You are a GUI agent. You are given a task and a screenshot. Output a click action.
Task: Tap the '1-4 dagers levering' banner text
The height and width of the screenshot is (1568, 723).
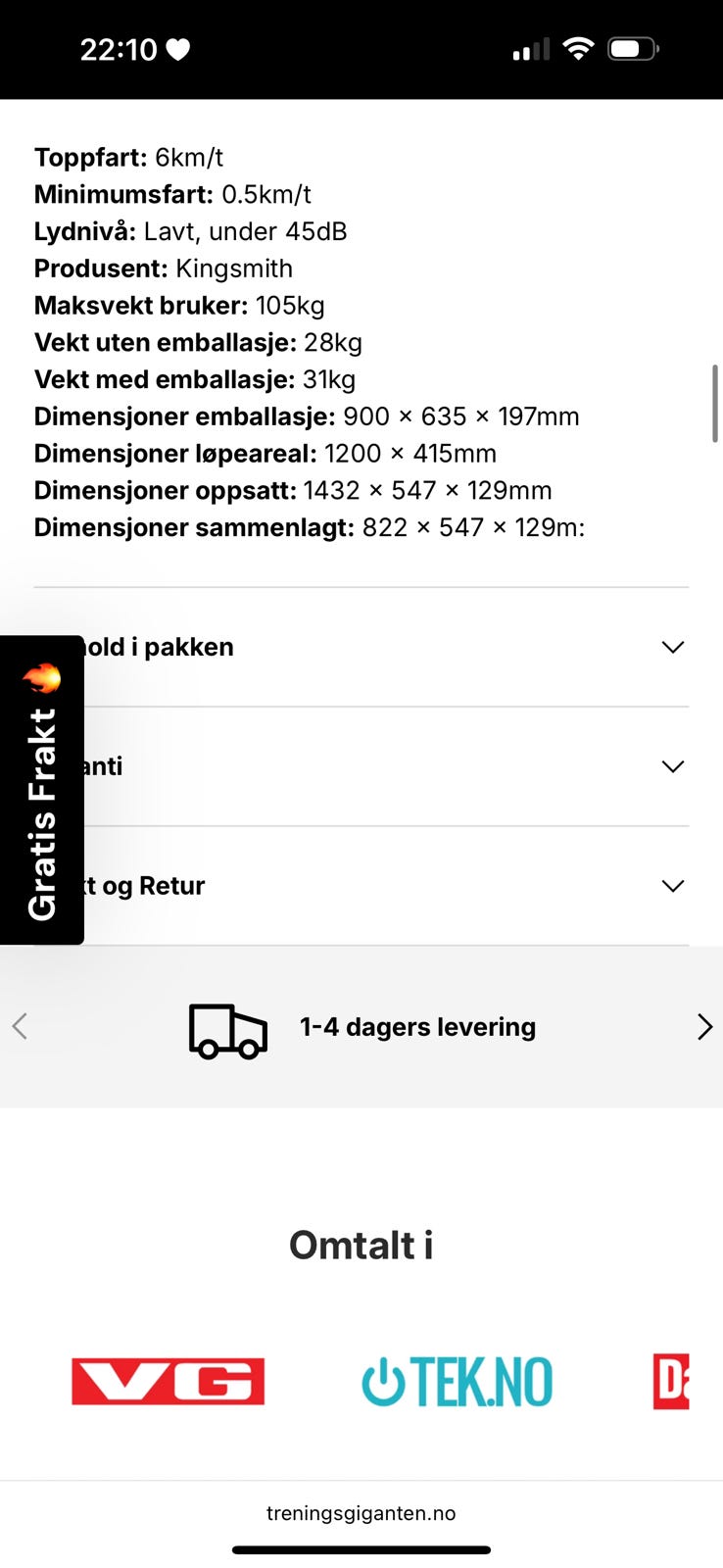pos(417,1026)
